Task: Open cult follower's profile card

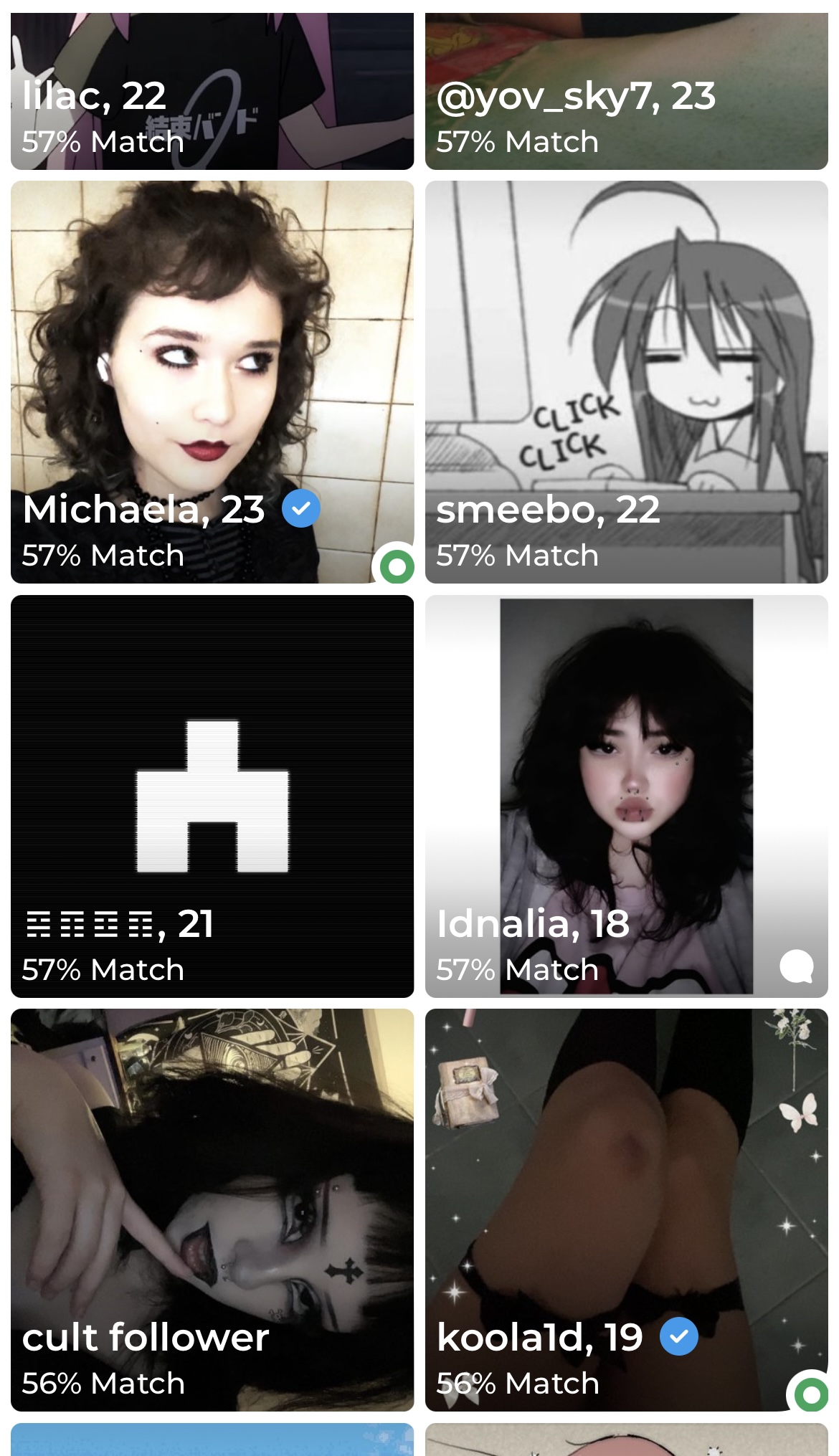Action: click(x=212, y=1210)
